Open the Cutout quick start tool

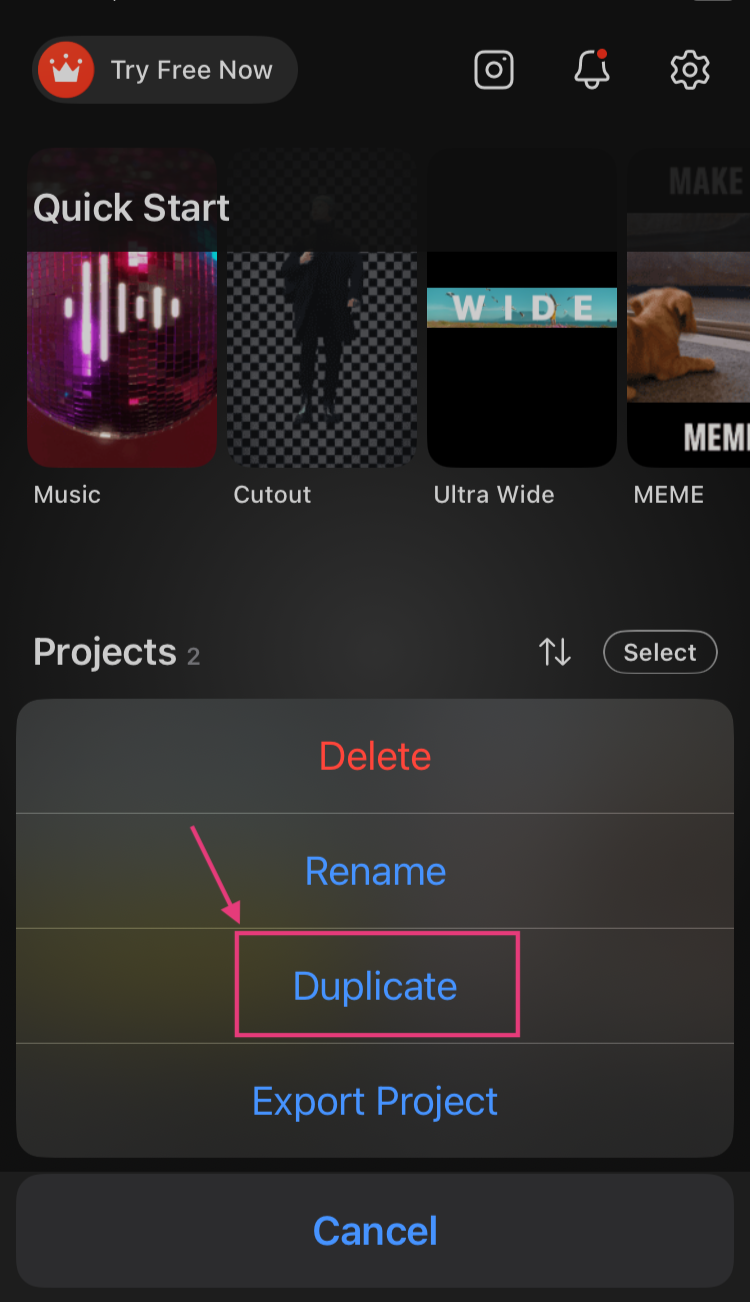click(321, 307)
